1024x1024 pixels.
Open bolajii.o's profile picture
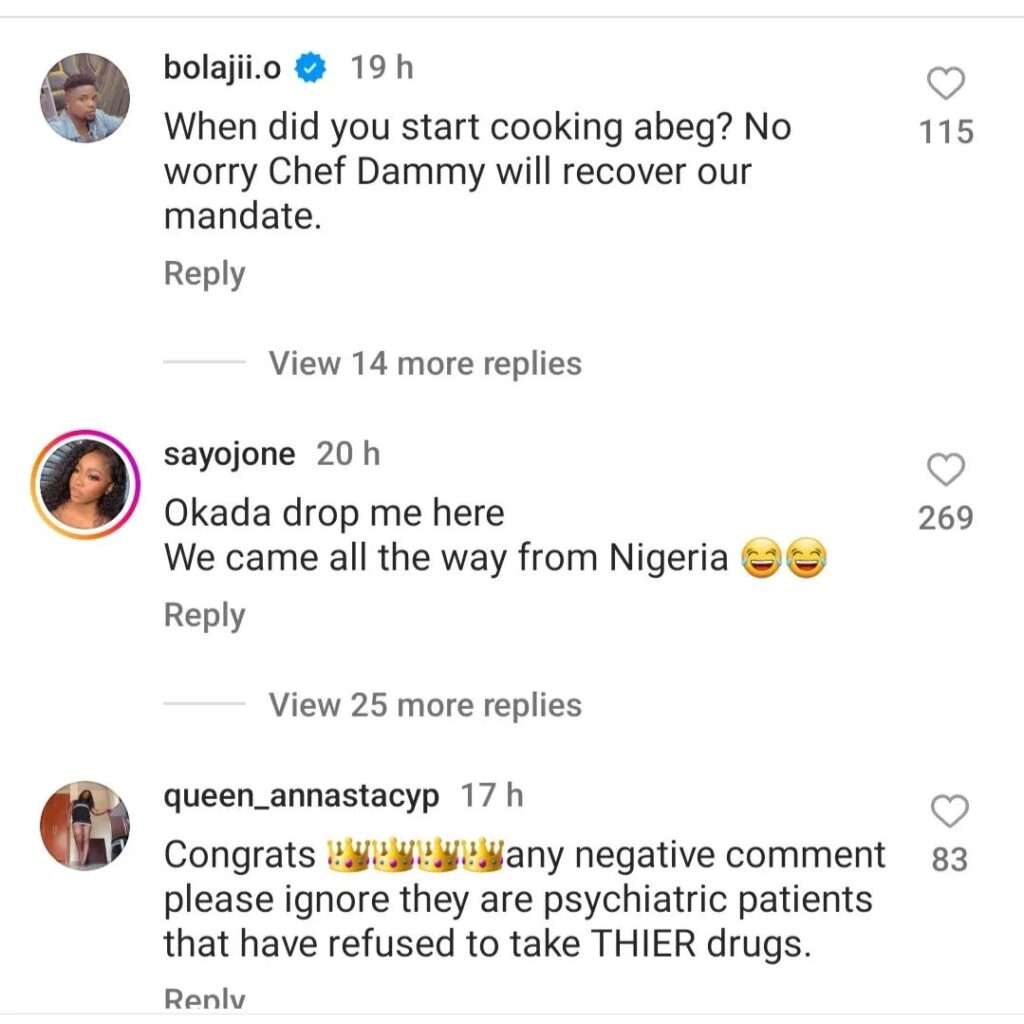coord(85,98)
